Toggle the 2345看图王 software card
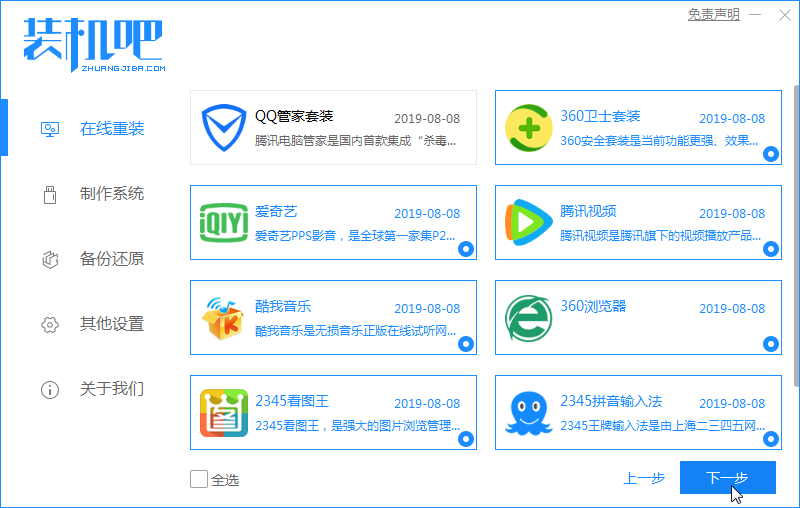This screenshot has width=800, height=508. 333,412
